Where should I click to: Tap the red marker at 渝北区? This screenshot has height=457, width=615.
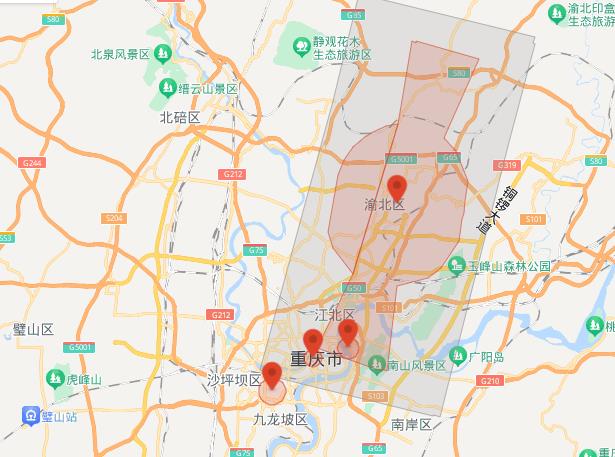pyautogui.click(x=397, y=186)
